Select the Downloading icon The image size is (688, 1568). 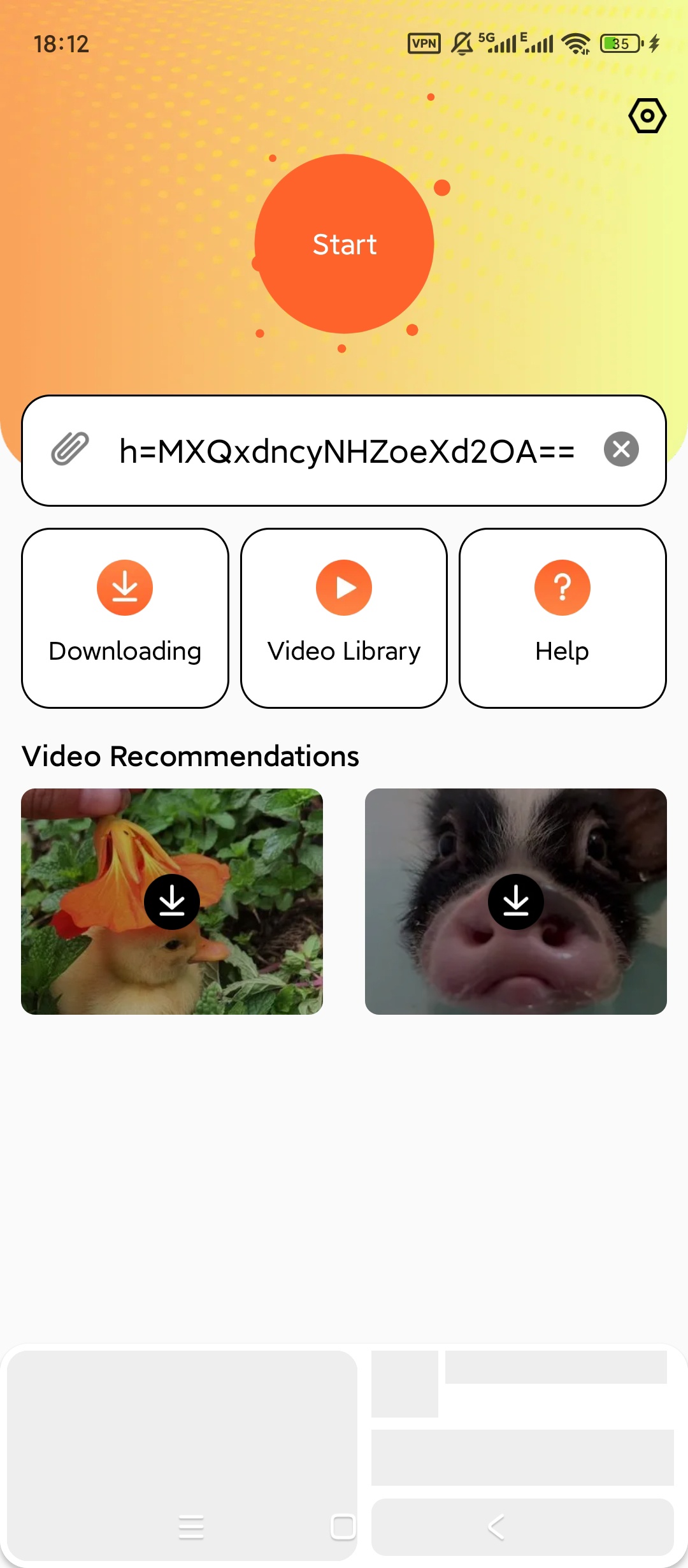click(125, 587)
